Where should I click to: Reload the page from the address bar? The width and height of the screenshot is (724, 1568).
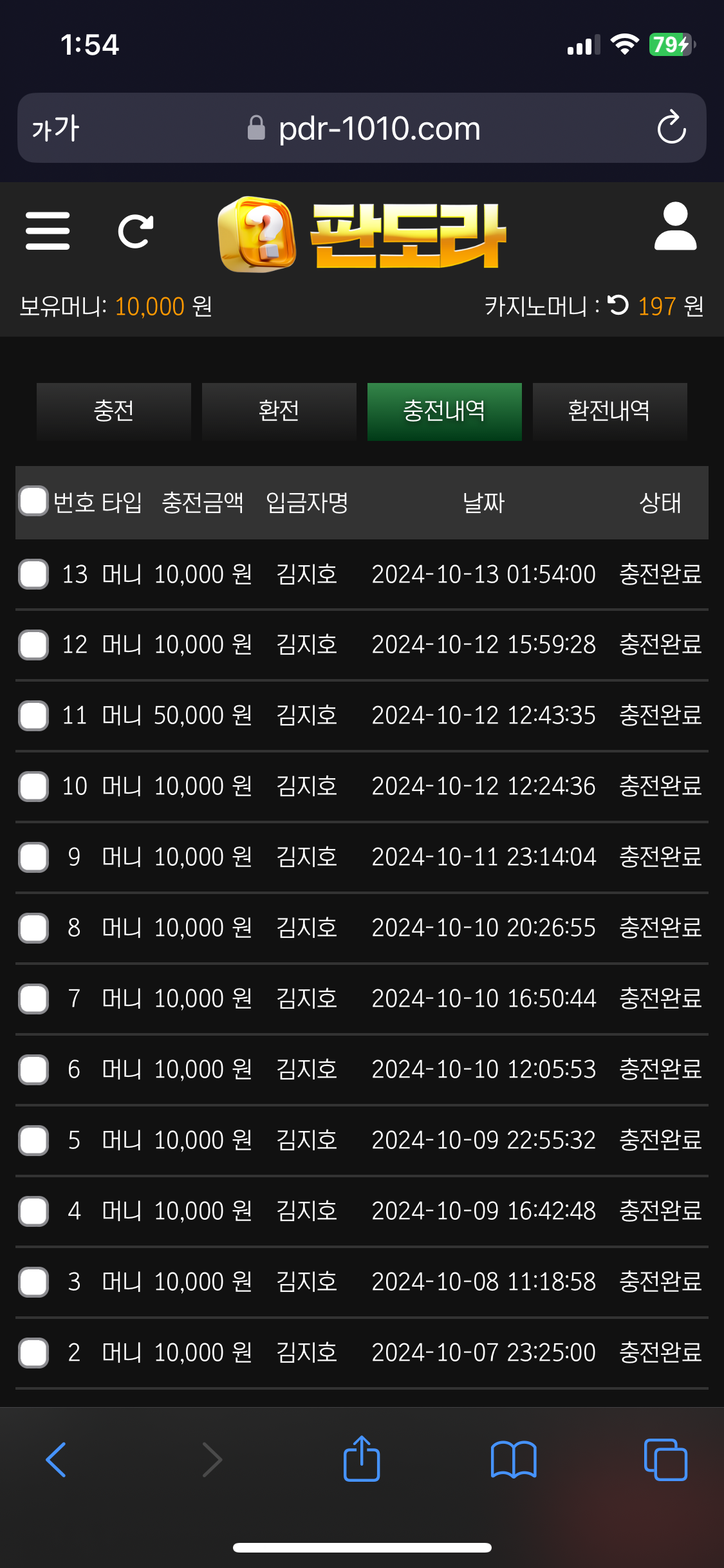click(x=671, y=127)
